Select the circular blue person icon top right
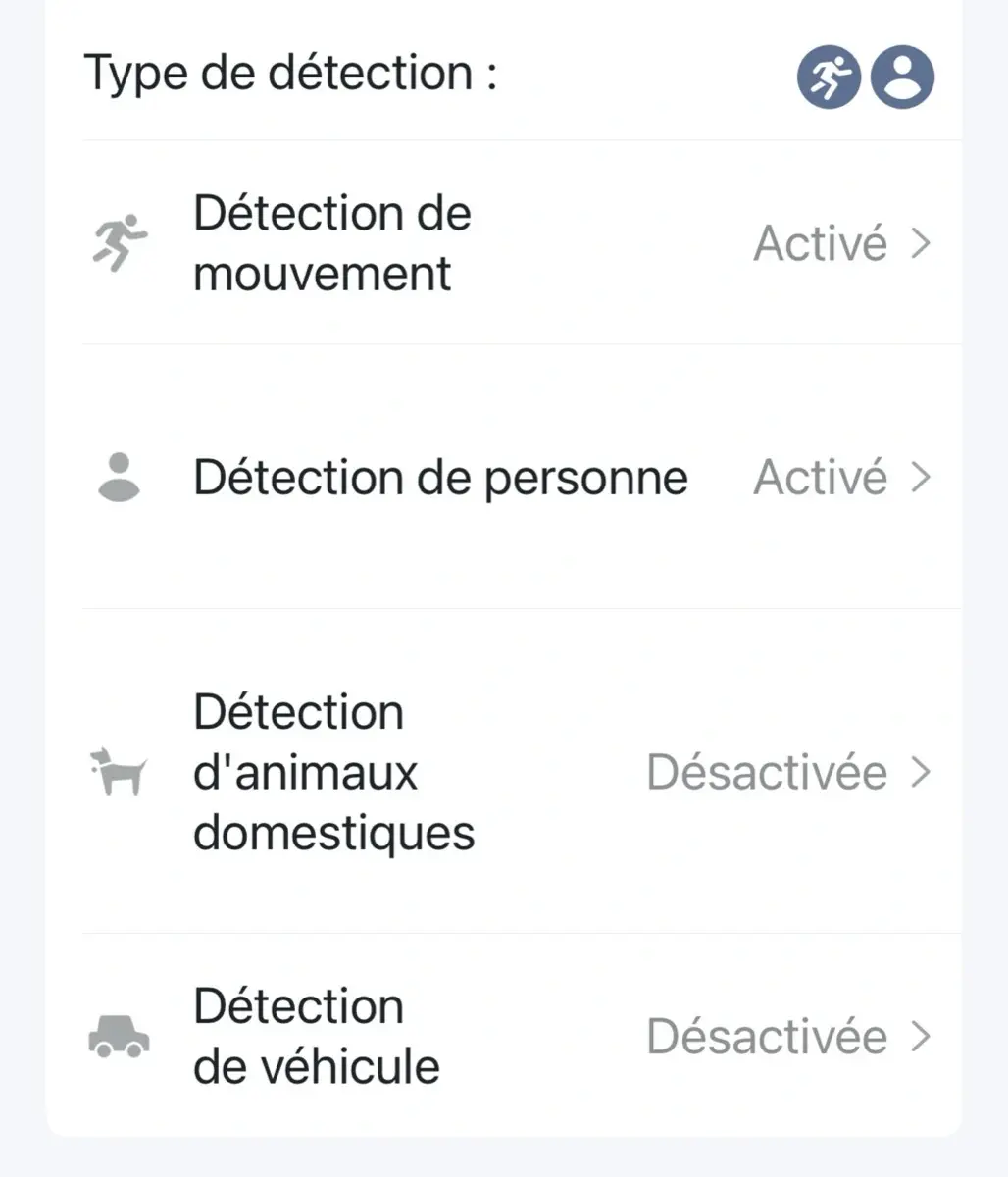This screenshot has width=1008, height=1177. [900, 76]
